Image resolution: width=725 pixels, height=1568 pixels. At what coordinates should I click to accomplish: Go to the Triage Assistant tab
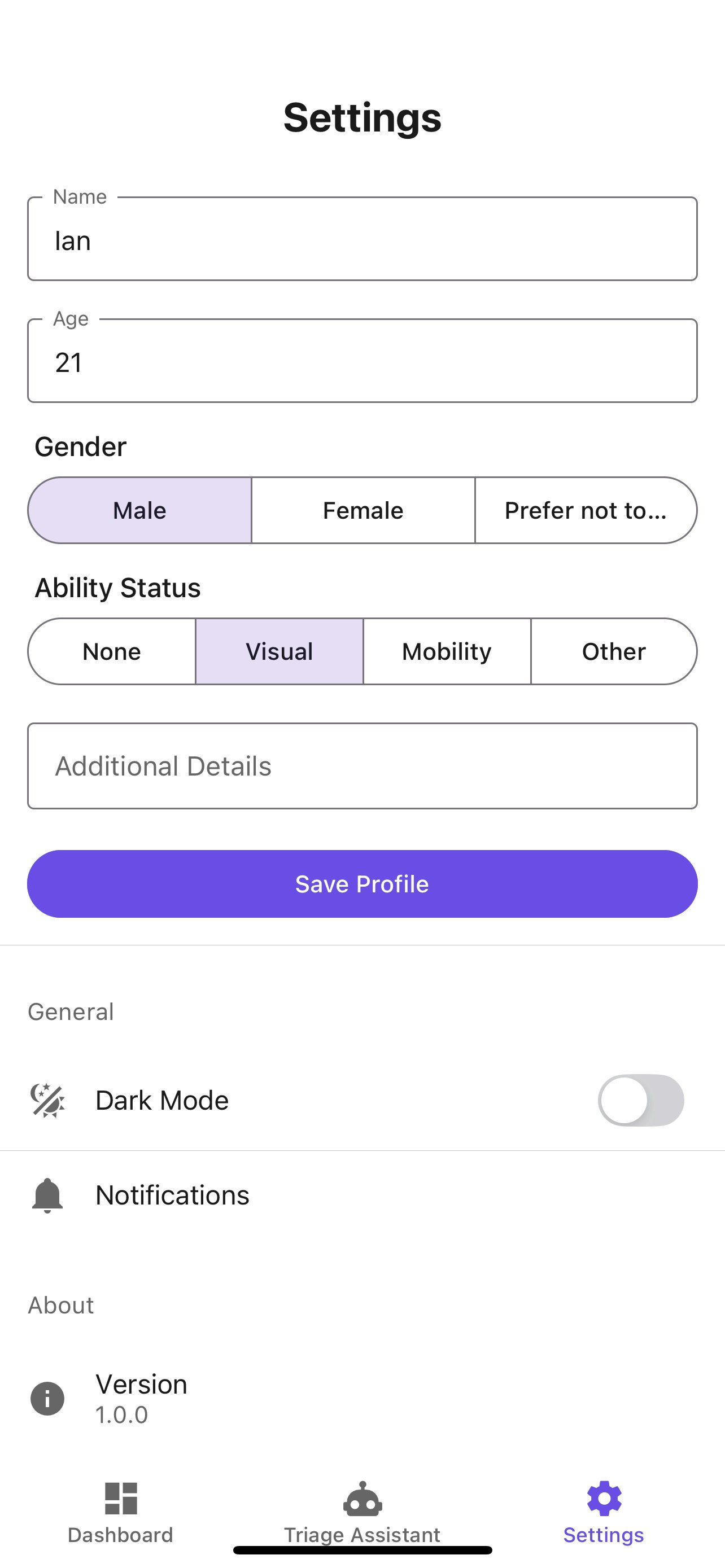[362, 1512]
